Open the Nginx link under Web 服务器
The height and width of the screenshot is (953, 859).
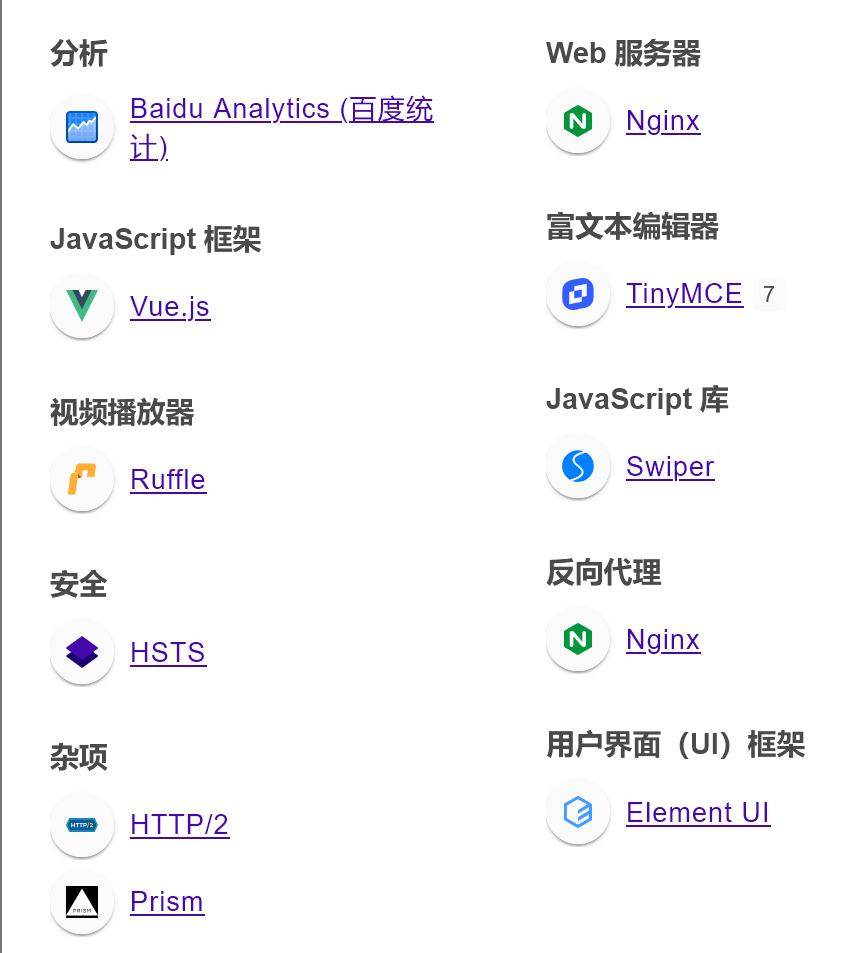[663, 120]
